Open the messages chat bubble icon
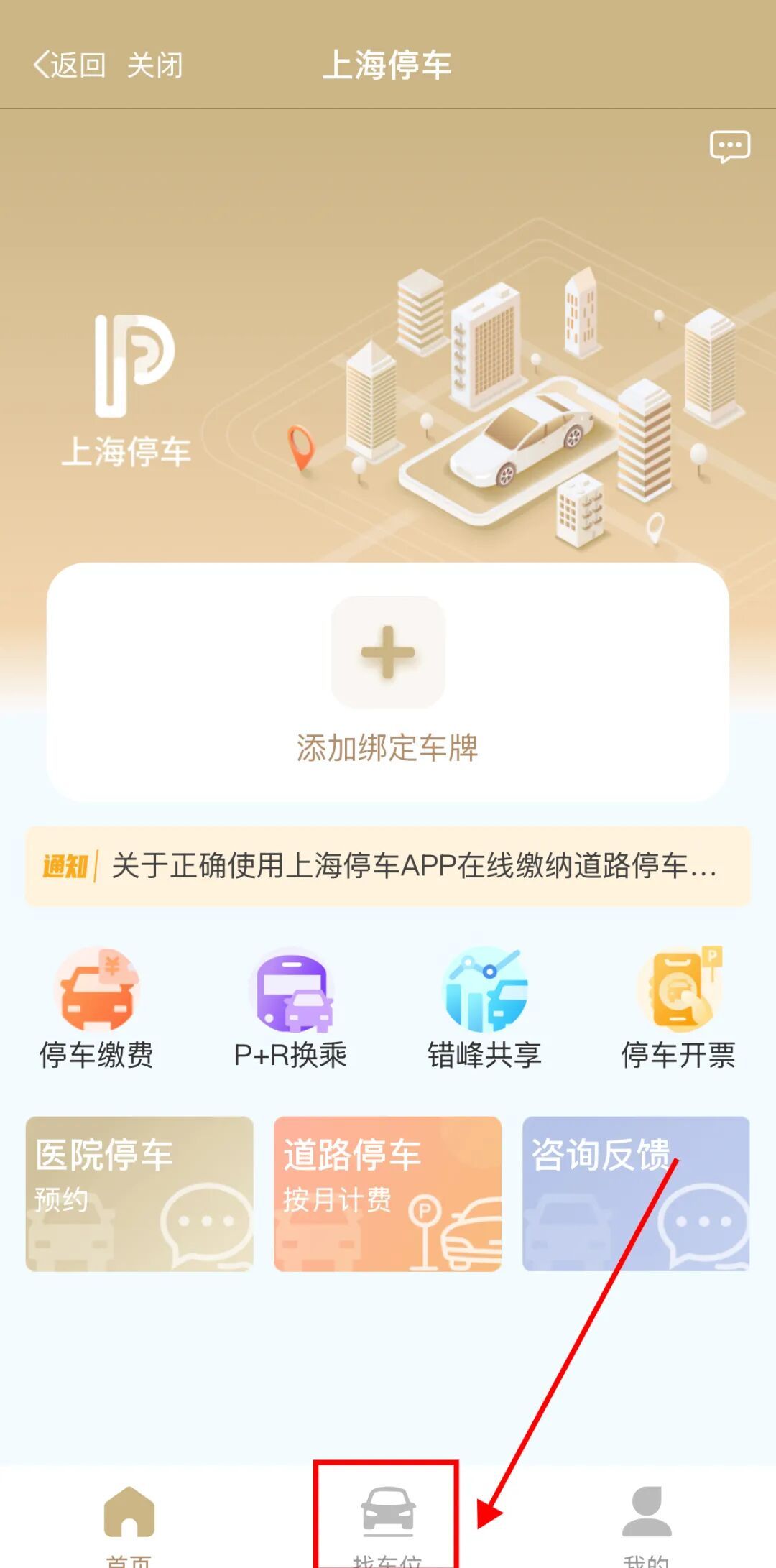The width and height of the screenshot is (776, 1568). [x=729, y=147]
